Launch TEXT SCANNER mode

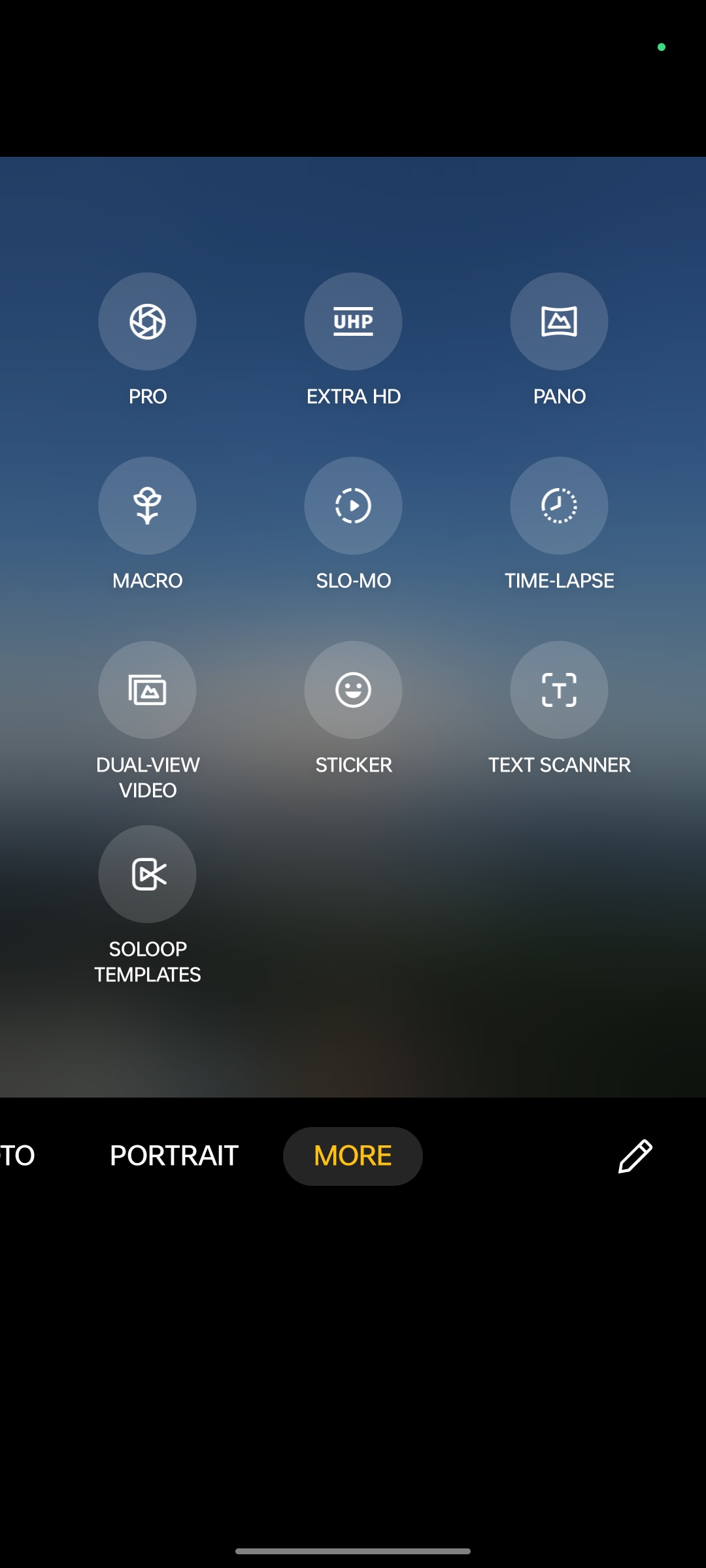[x=559, y=690]
